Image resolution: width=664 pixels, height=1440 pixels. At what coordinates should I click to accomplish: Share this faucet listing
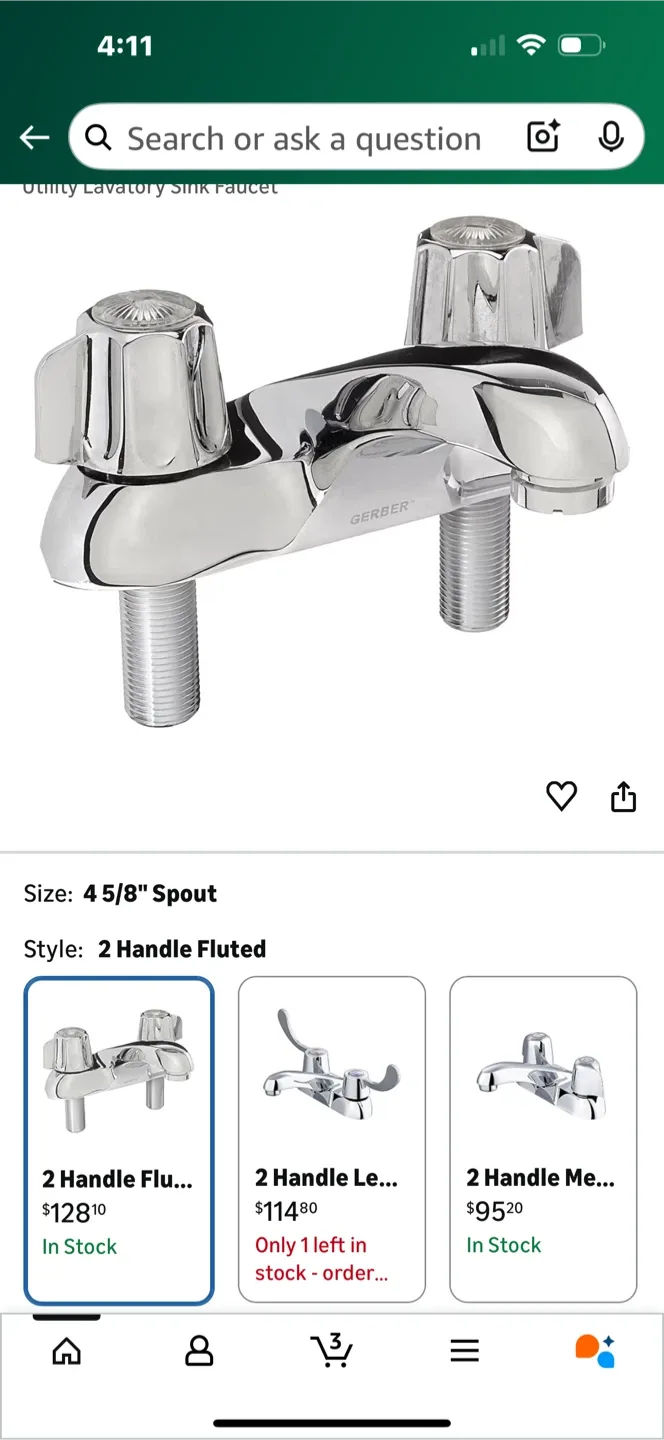623,796
